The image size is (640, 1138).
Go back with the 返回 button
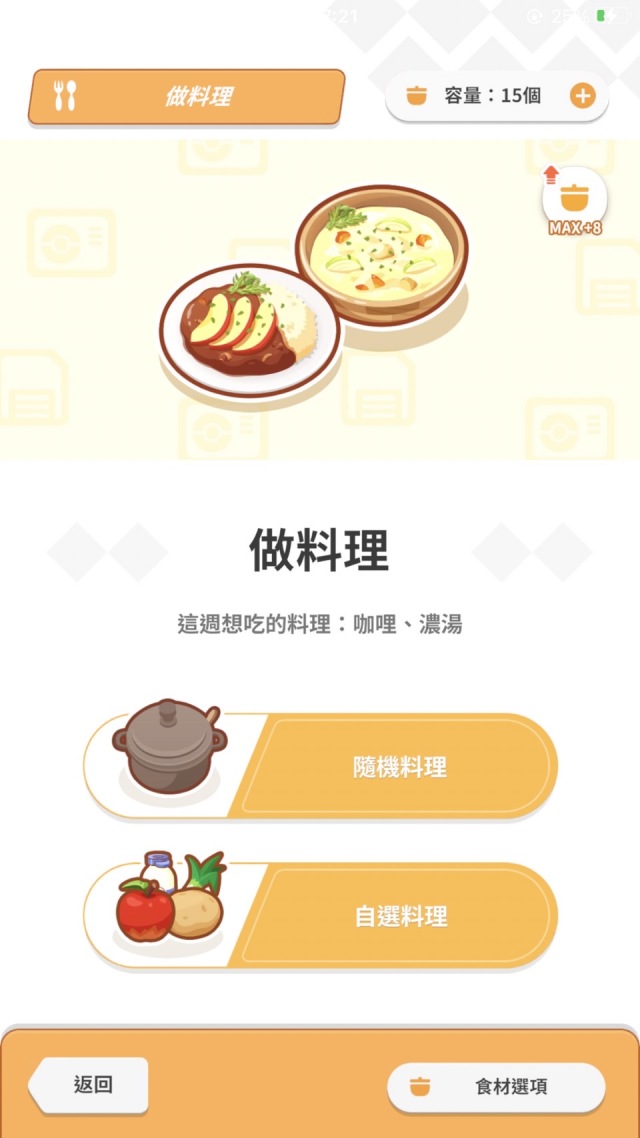tap(91, 1085)
